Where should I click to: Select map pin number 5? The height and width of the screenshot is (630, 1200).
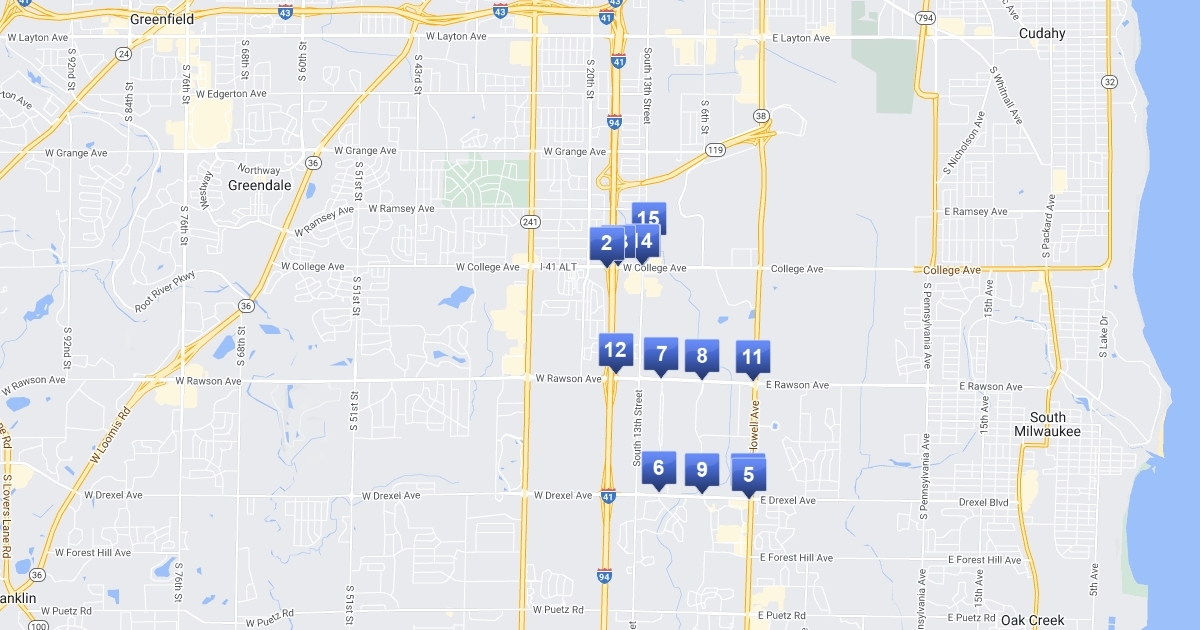pos(749,476)
